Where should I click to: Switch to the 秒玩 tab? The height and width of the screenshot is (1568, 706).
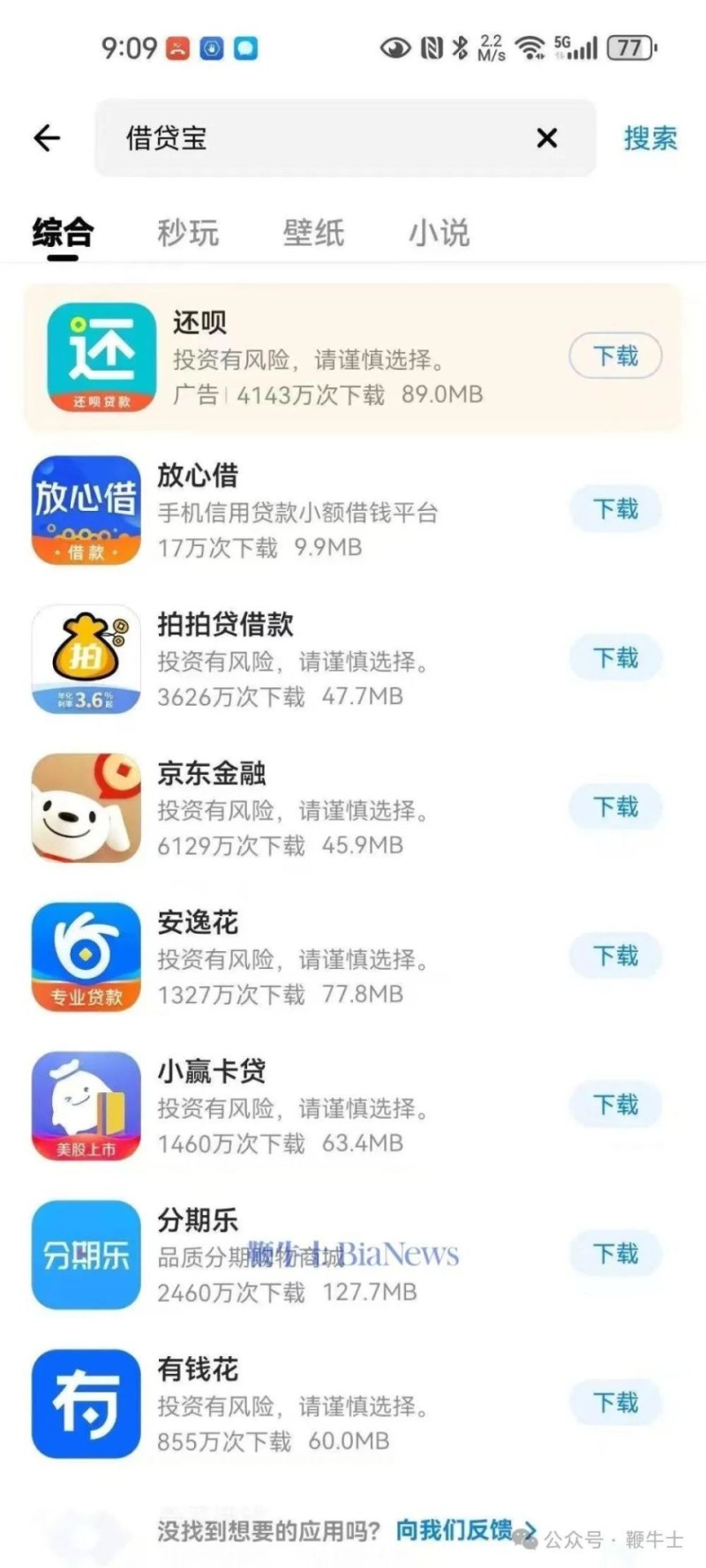point(188,232)
